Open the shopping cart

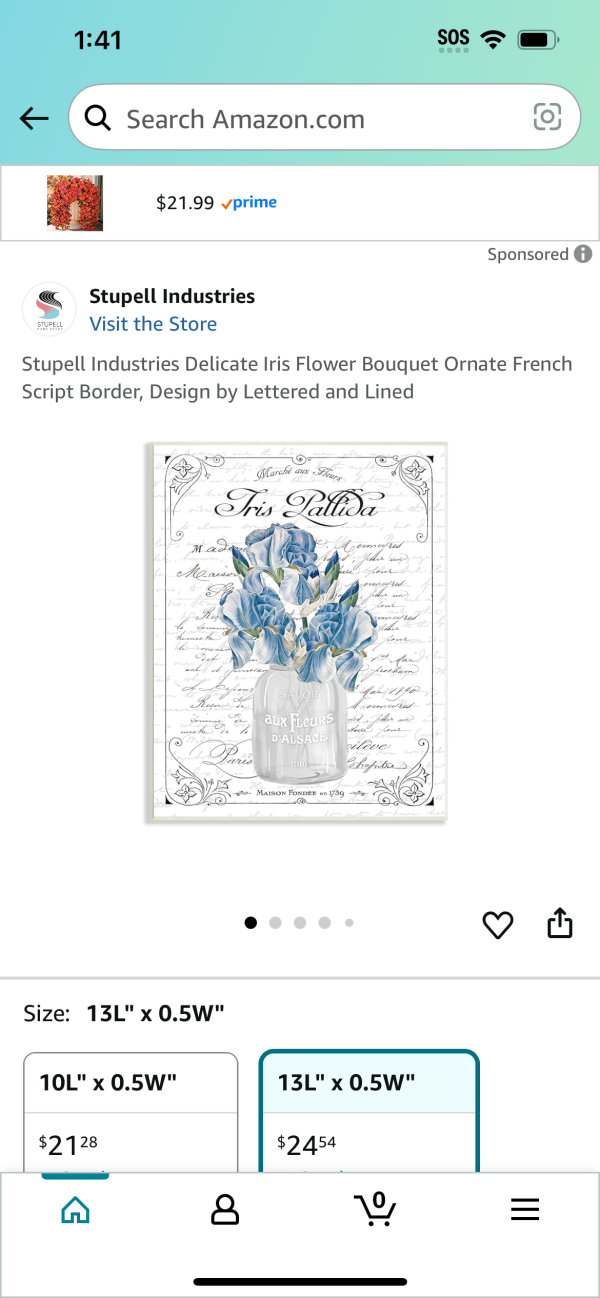point(375,1209)
